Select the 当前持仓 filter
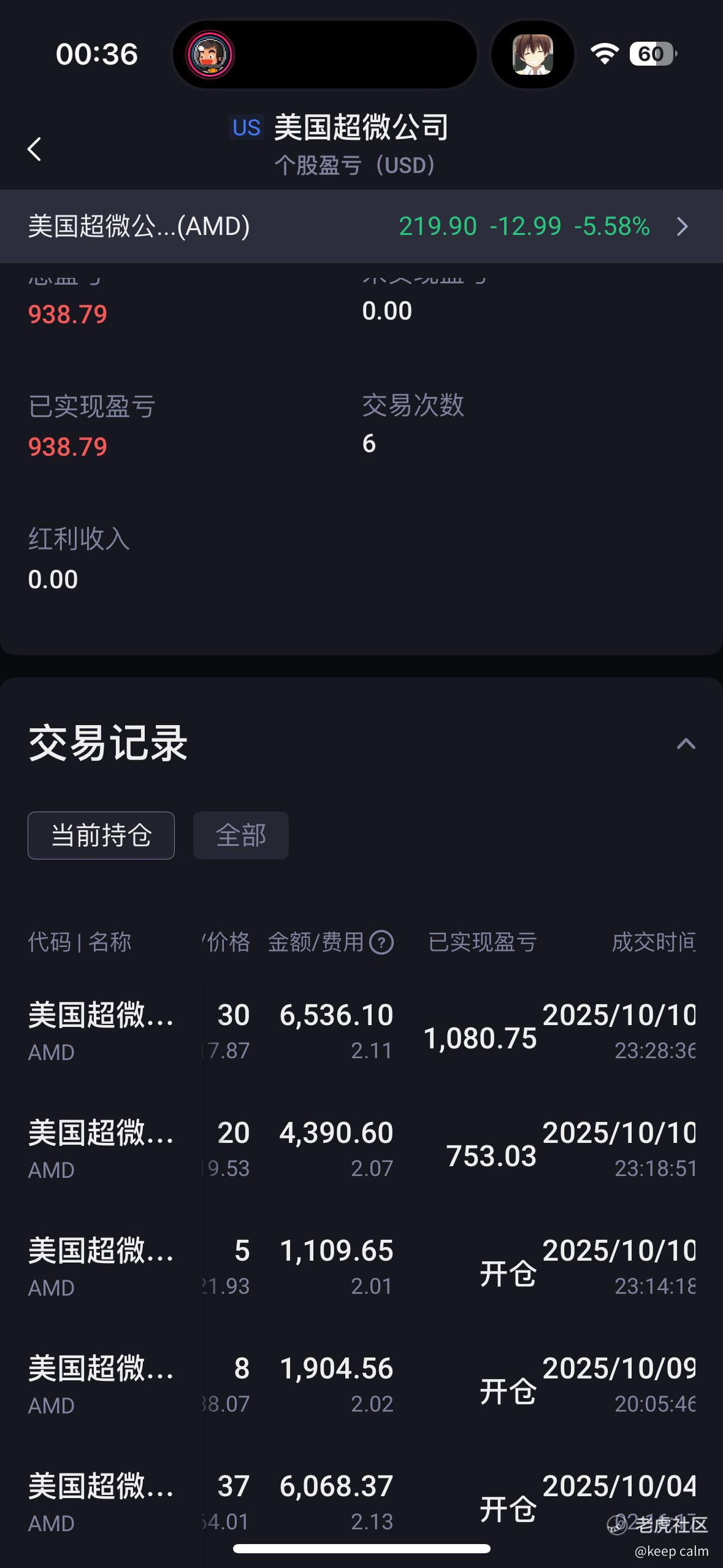Screen dimensions: 723x1568 (101, 836)
